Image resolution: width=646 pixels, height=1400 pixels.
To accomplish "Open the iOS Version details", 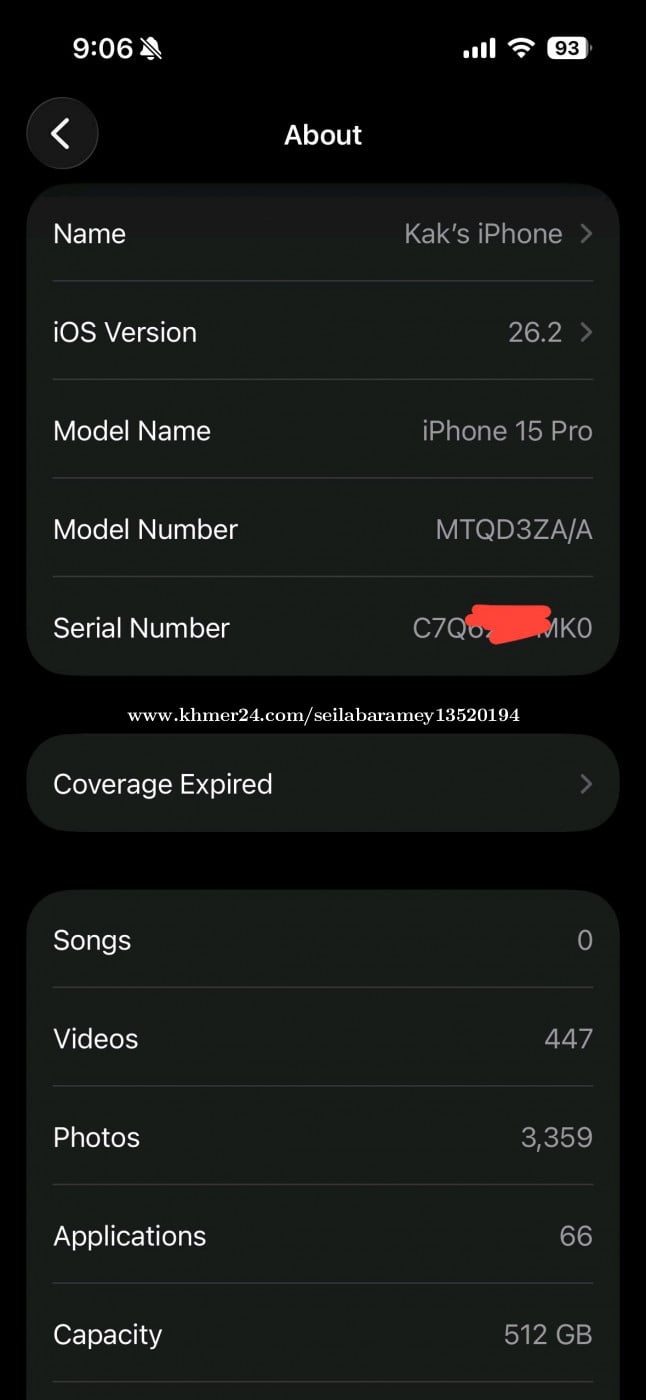I will point(322,332).
